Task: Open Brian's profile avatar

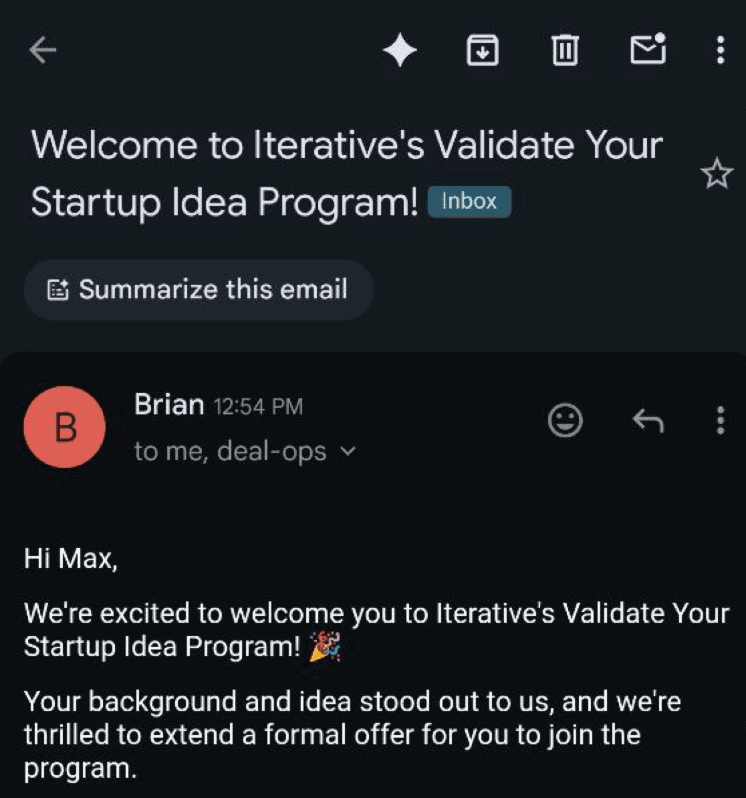Action: [64, 427]
